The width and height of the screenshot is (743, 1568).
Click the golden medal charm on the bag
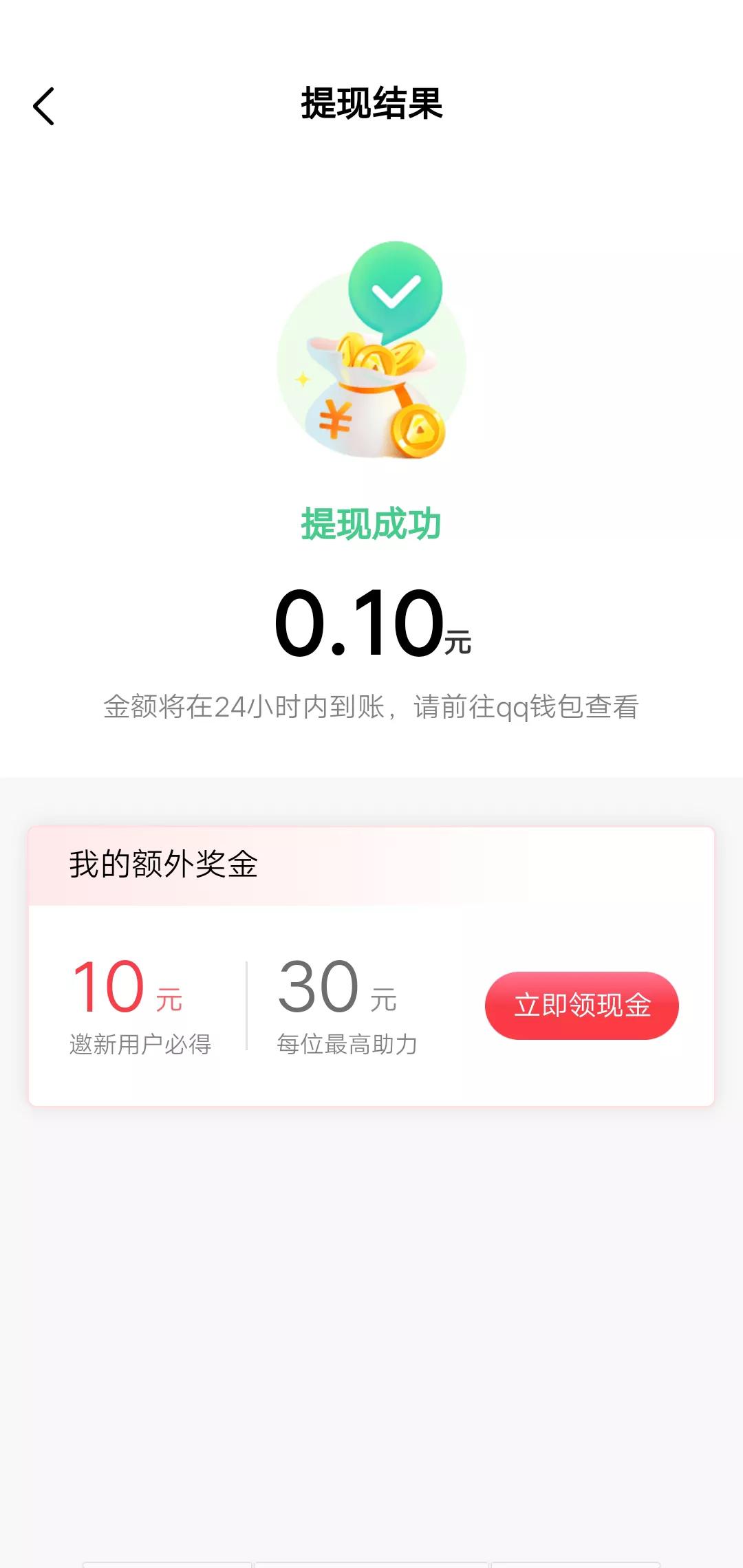pyautogui.click(x=417, y=431)
